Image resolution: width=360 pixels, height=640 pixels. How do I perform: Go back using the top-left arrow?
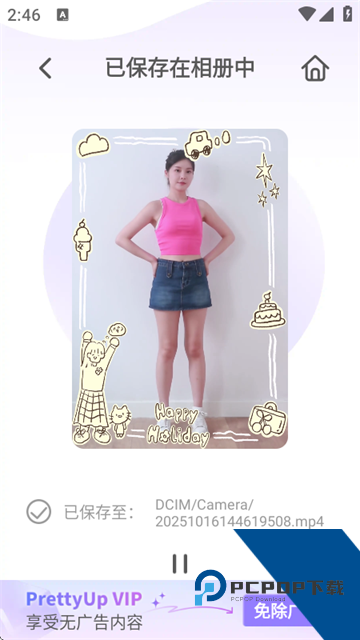(45, 68)
